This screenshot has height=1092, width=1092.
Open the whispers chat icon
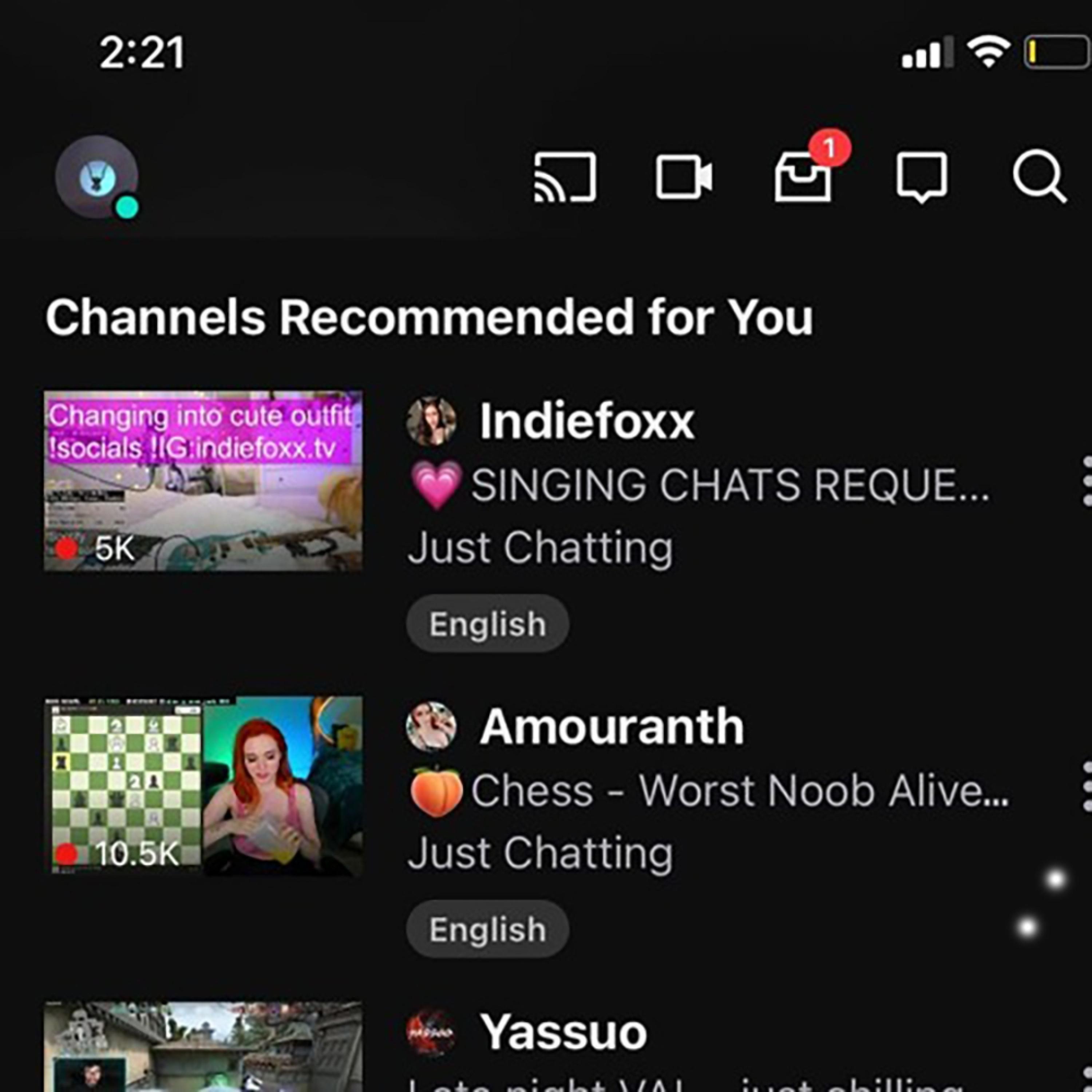pyautogui.click(x=922, y=177)
